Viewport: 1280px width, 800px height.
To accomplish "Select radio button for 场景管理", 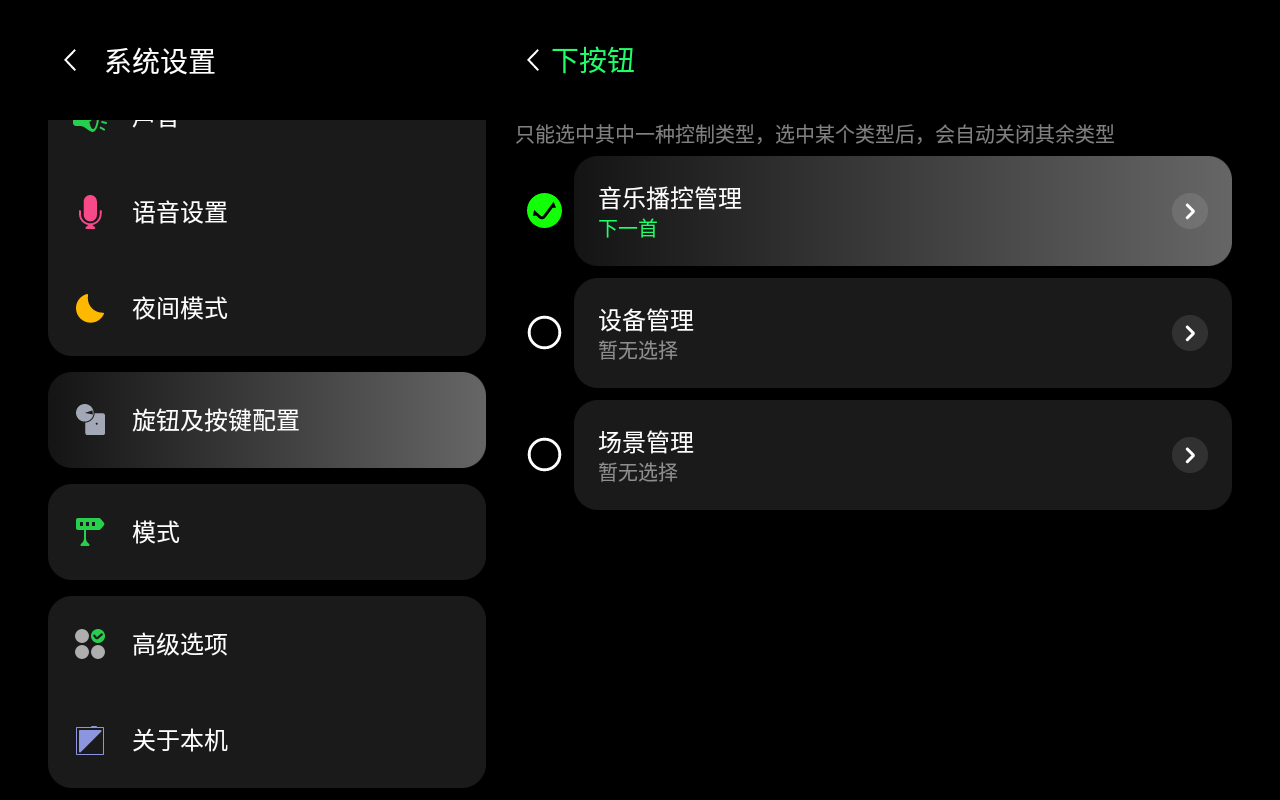I will pos(544,454).
